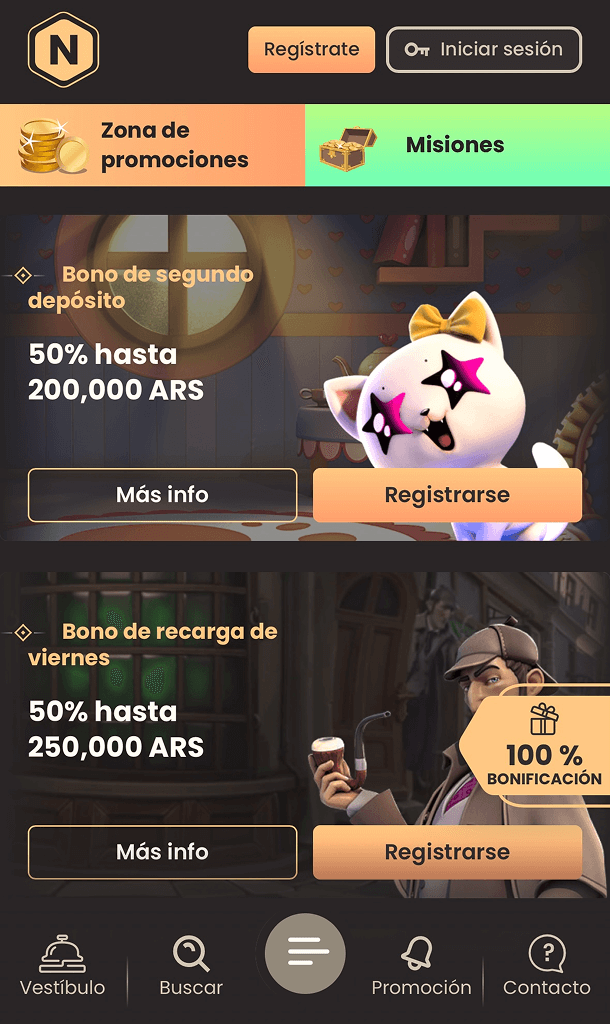Open the 100 % bonificación badge
The width and height of the screenshot is (610, 1024).
[542, 745]
